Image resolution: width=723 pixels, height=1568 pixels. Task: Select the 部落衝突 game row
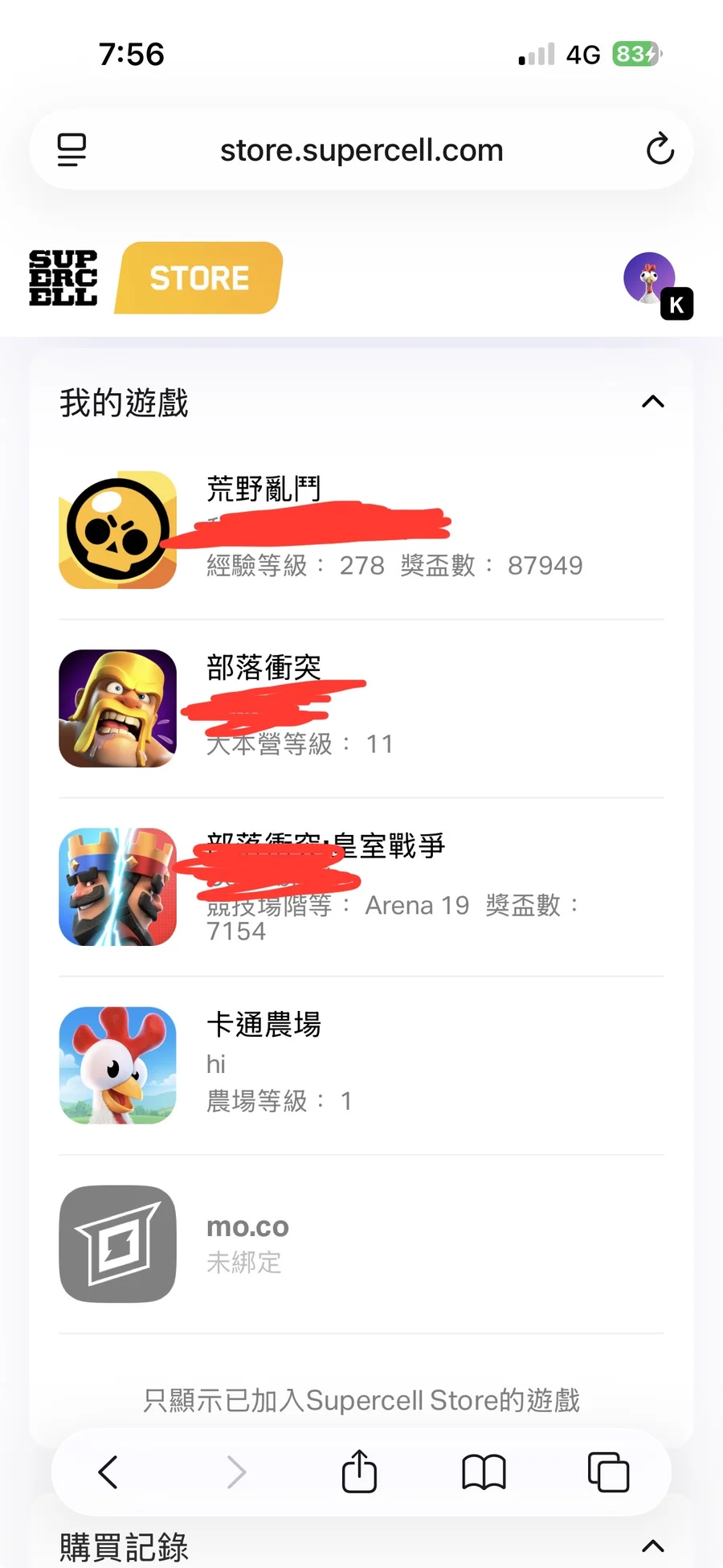tap(360, 708)
